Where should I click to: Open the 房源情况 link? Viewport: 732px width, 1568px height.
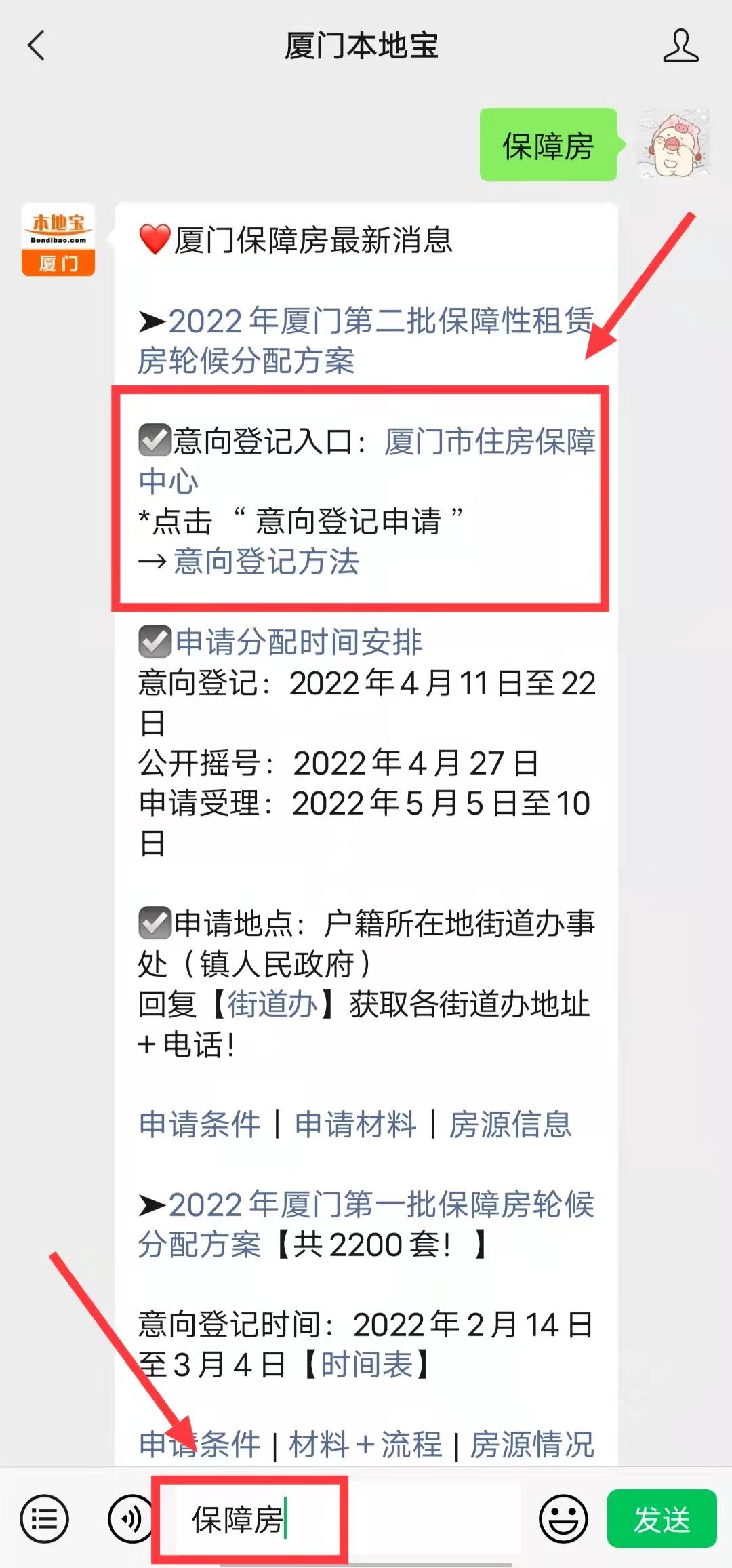pyautogui.click(x=531, y=1445)
